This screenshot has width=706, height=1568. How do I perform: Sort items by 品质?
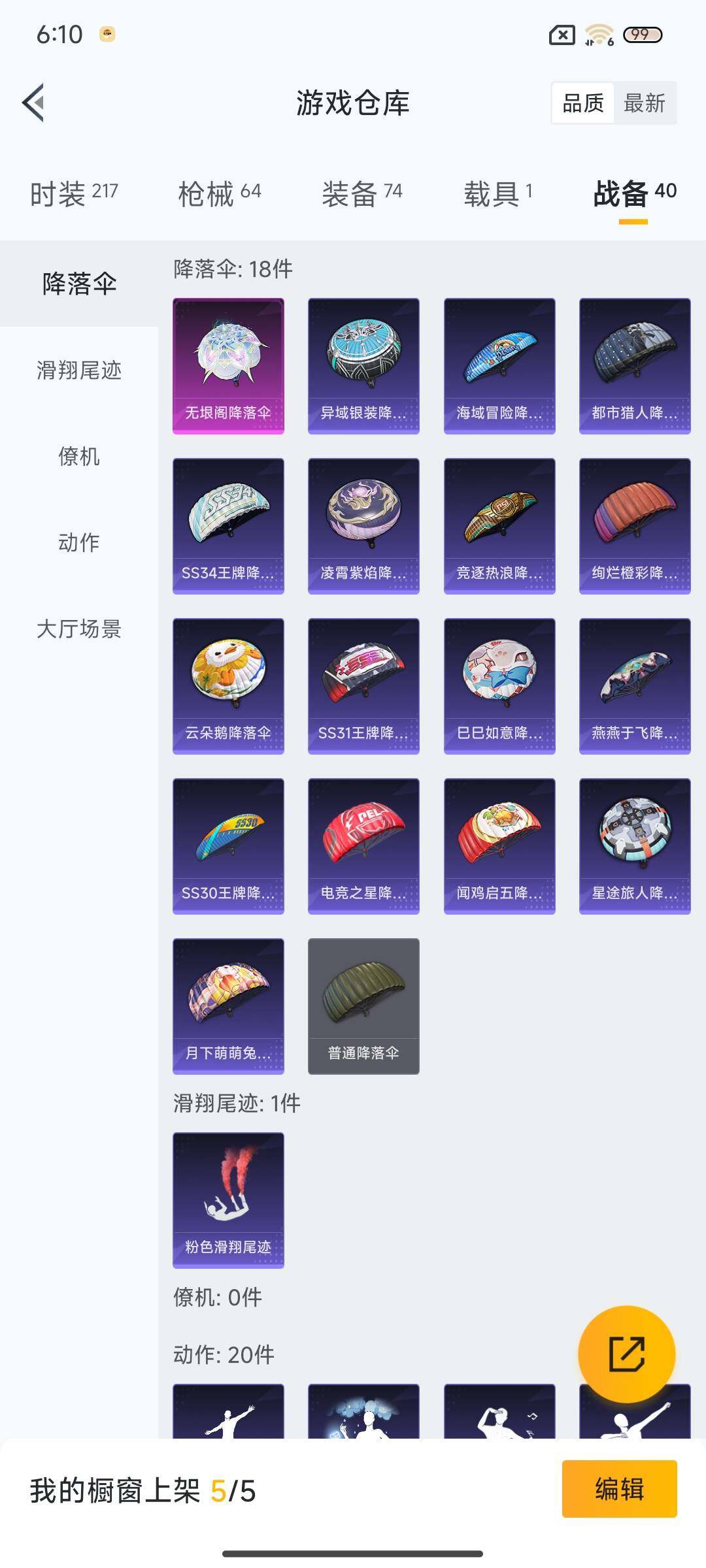pyautogui.click(x=582, y=103)
